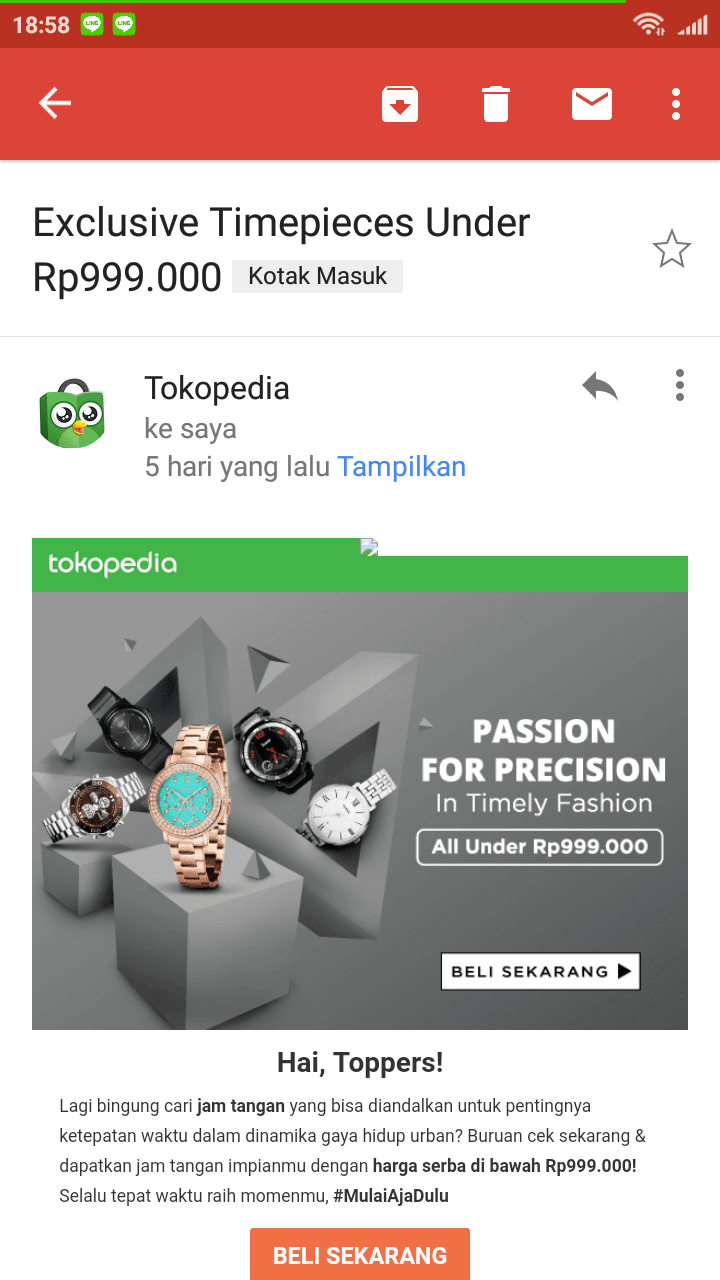Select the Kotak Masuk label chip
720x1280 pixels.
[317, 276]
